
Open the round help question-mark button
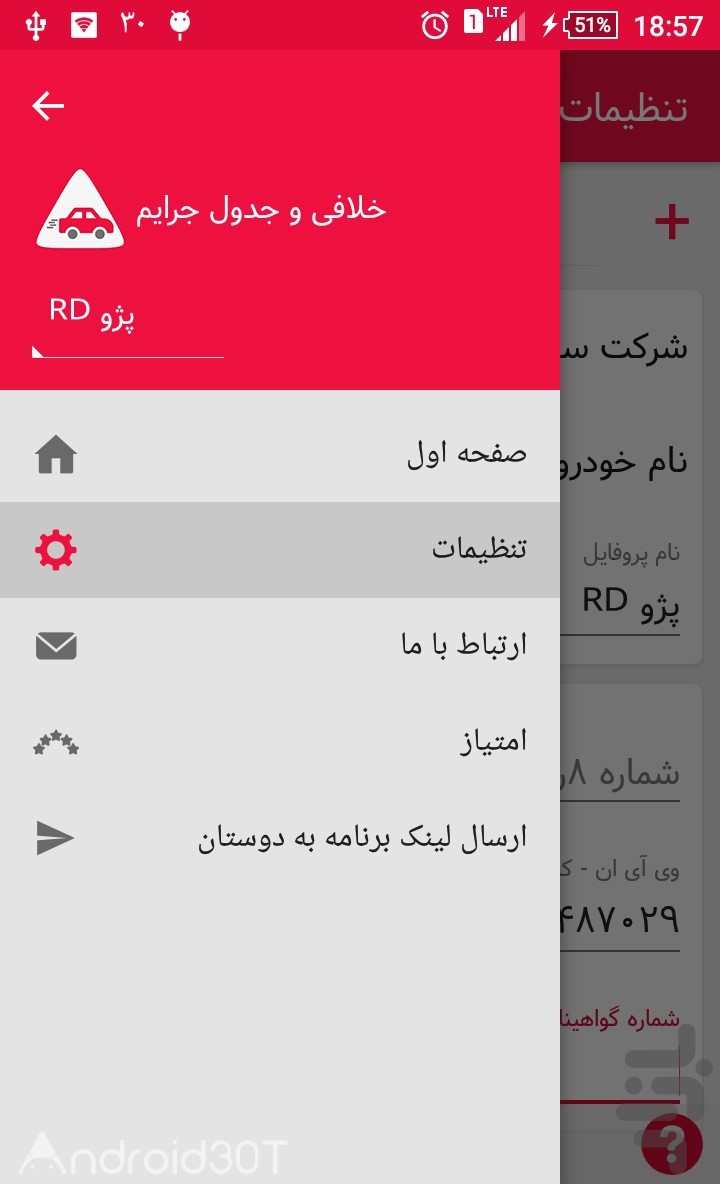pos(672,1145)
